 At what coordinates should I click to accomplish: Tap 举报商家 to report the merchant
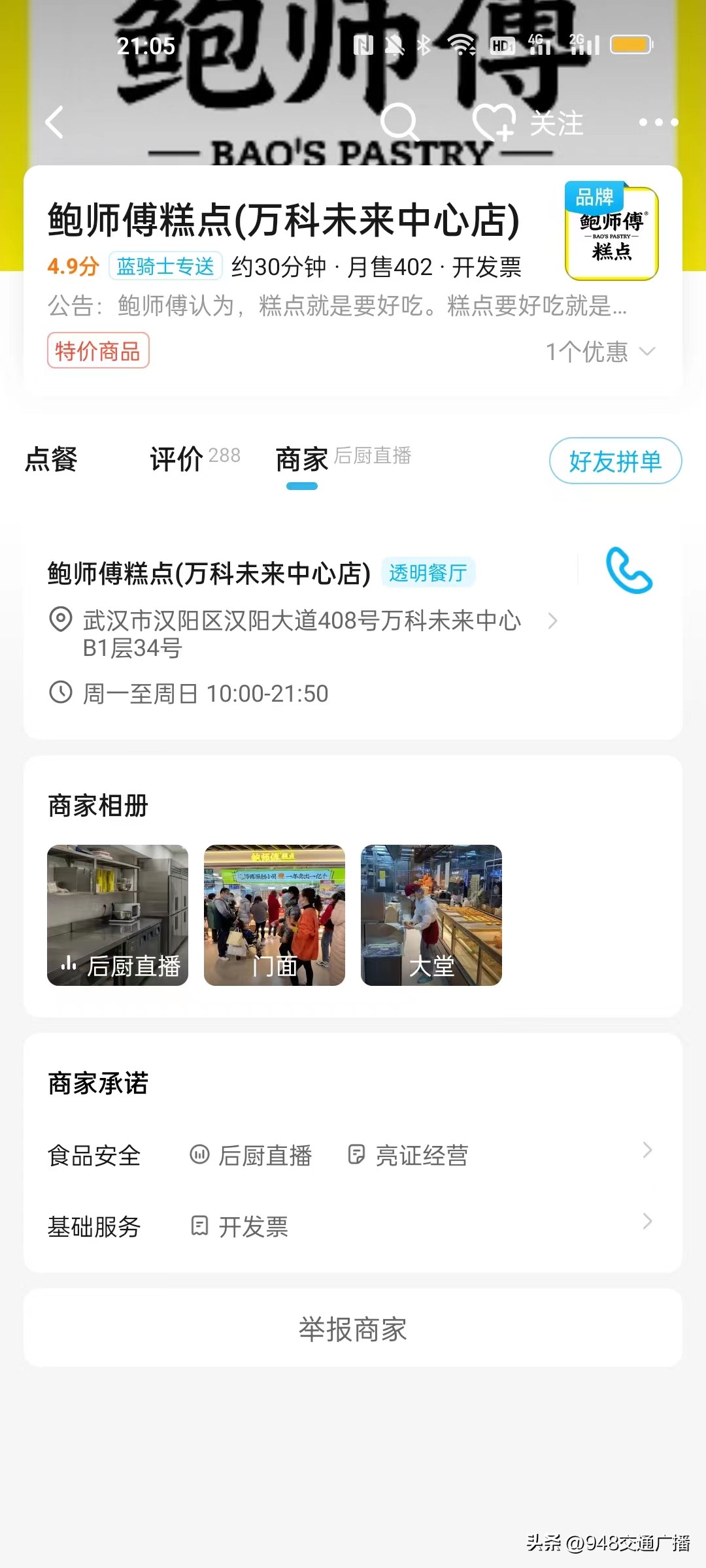coord(353,1329)
